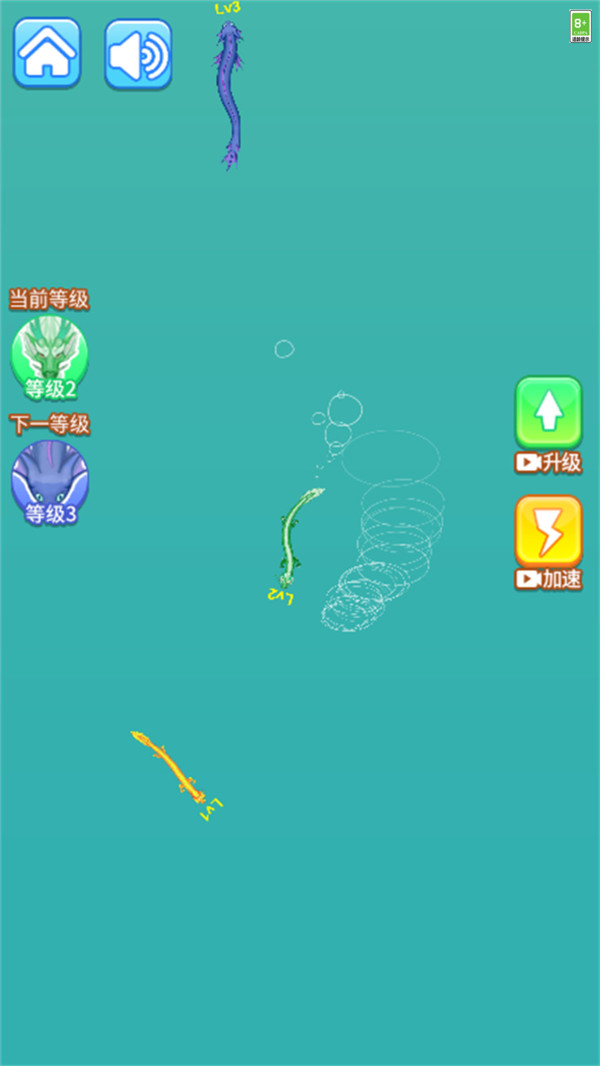
Task: Tap the green 升级 upgrade button
Action: pos(548,413)
